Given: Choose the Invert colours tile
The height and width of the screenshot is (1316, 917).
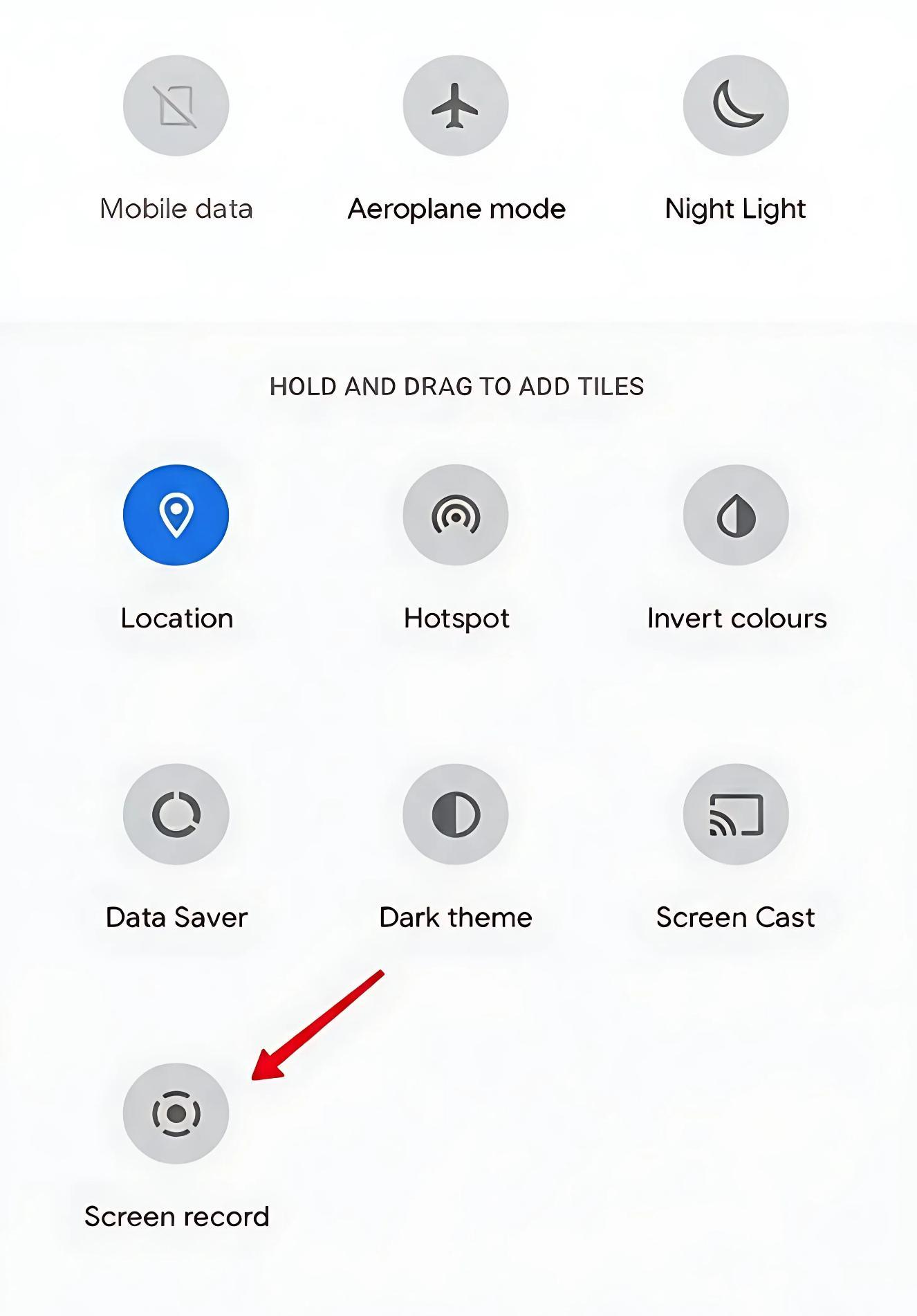Looking at the screenshot, I should 736,515.
